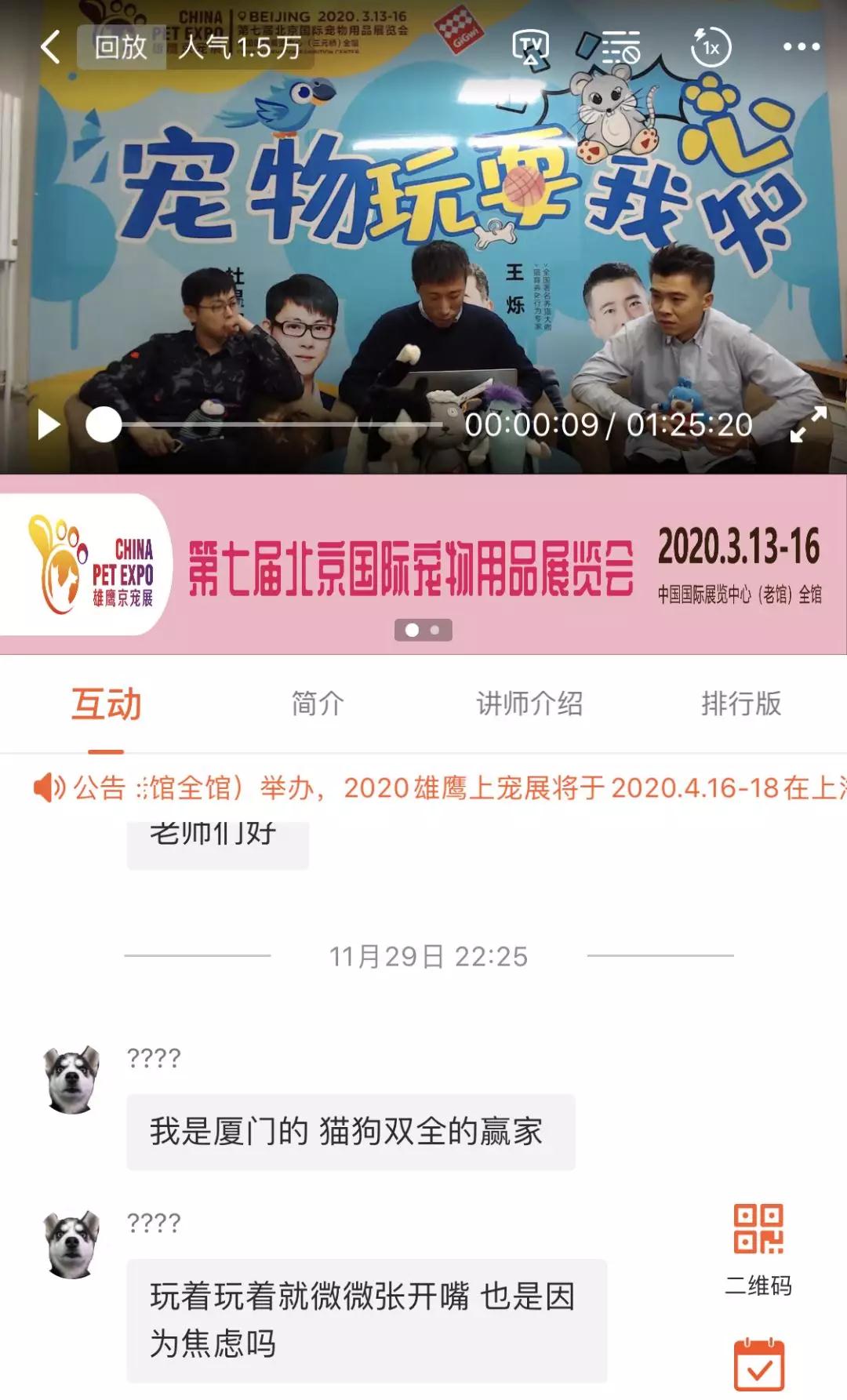Open the China Pet Expo banner
847x1400 pixels.
(x=423, y=566)
